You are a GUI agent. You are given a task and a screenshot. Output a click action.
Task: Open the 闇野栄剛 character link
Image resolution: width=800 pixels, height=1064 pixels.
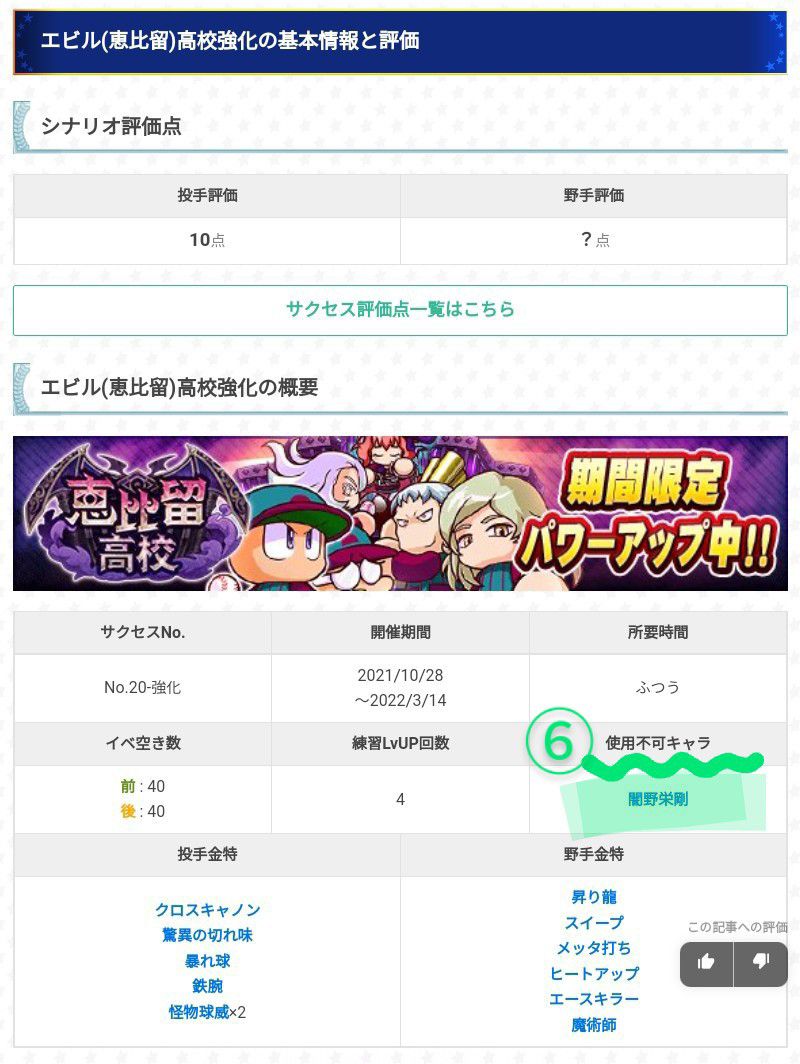pos(657,800)
